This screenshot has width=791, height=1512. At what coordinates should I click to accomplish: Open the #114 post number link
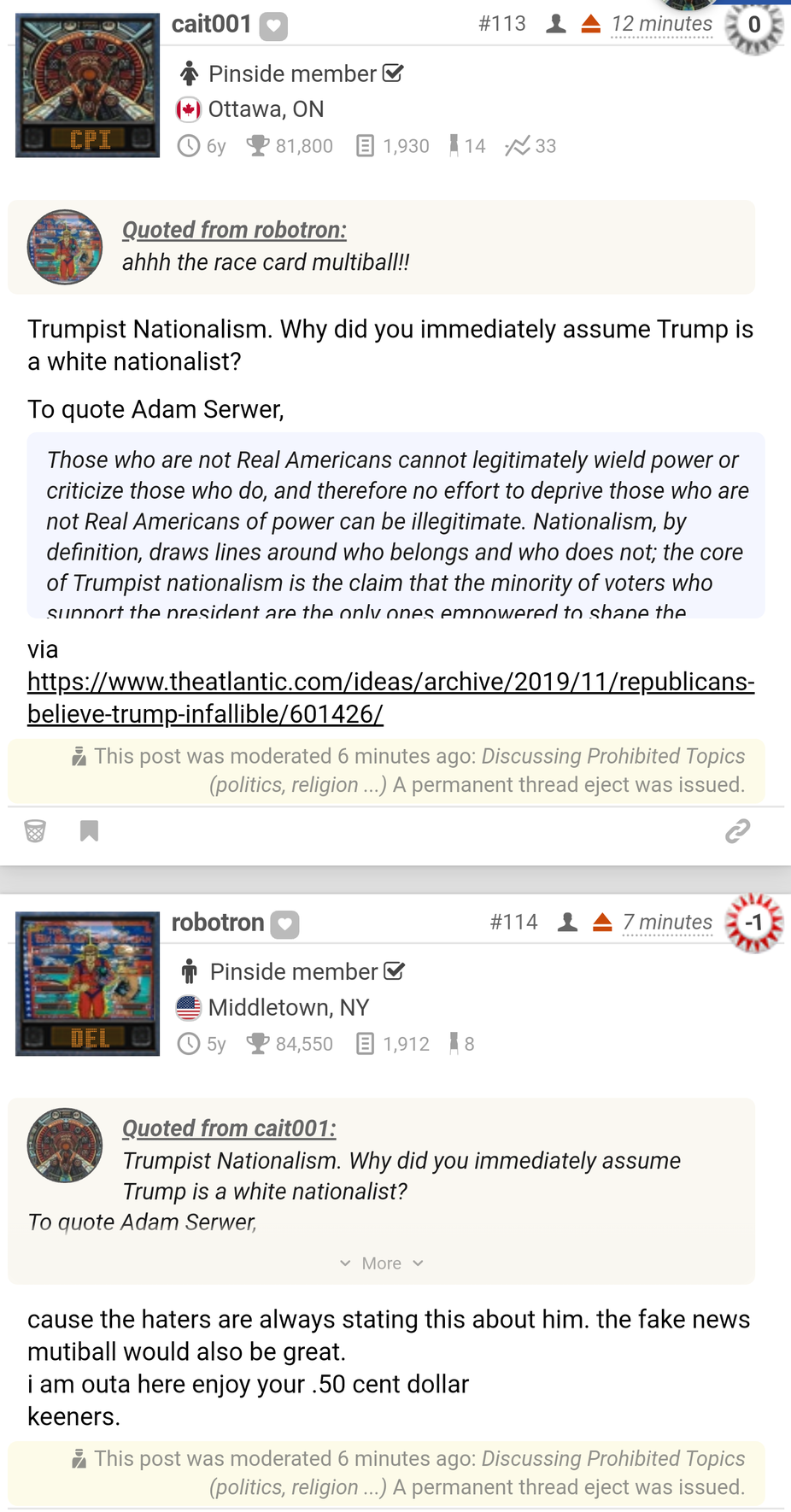[x=513, y=923]
